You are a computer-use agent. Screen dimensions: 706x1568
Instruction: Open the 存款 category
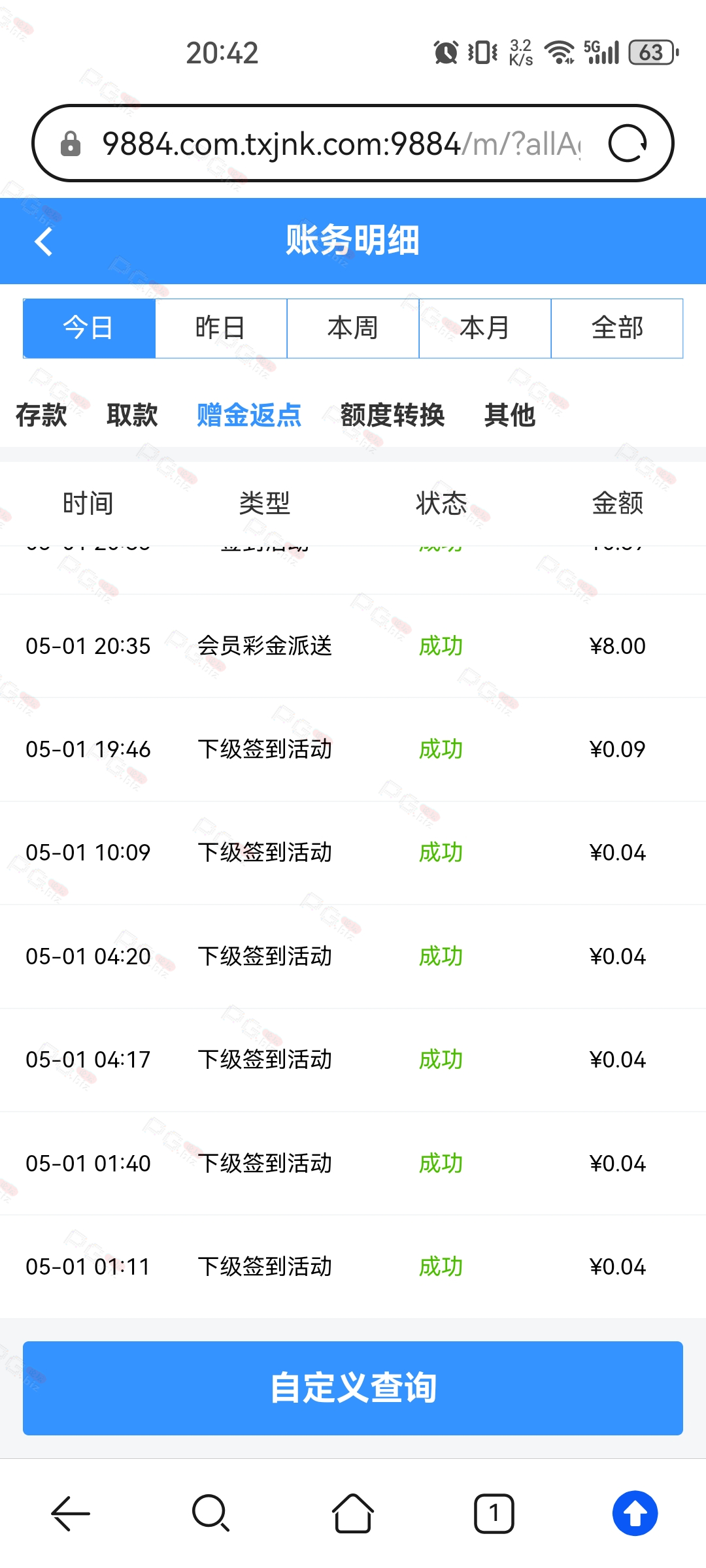(x=41, y=415)
